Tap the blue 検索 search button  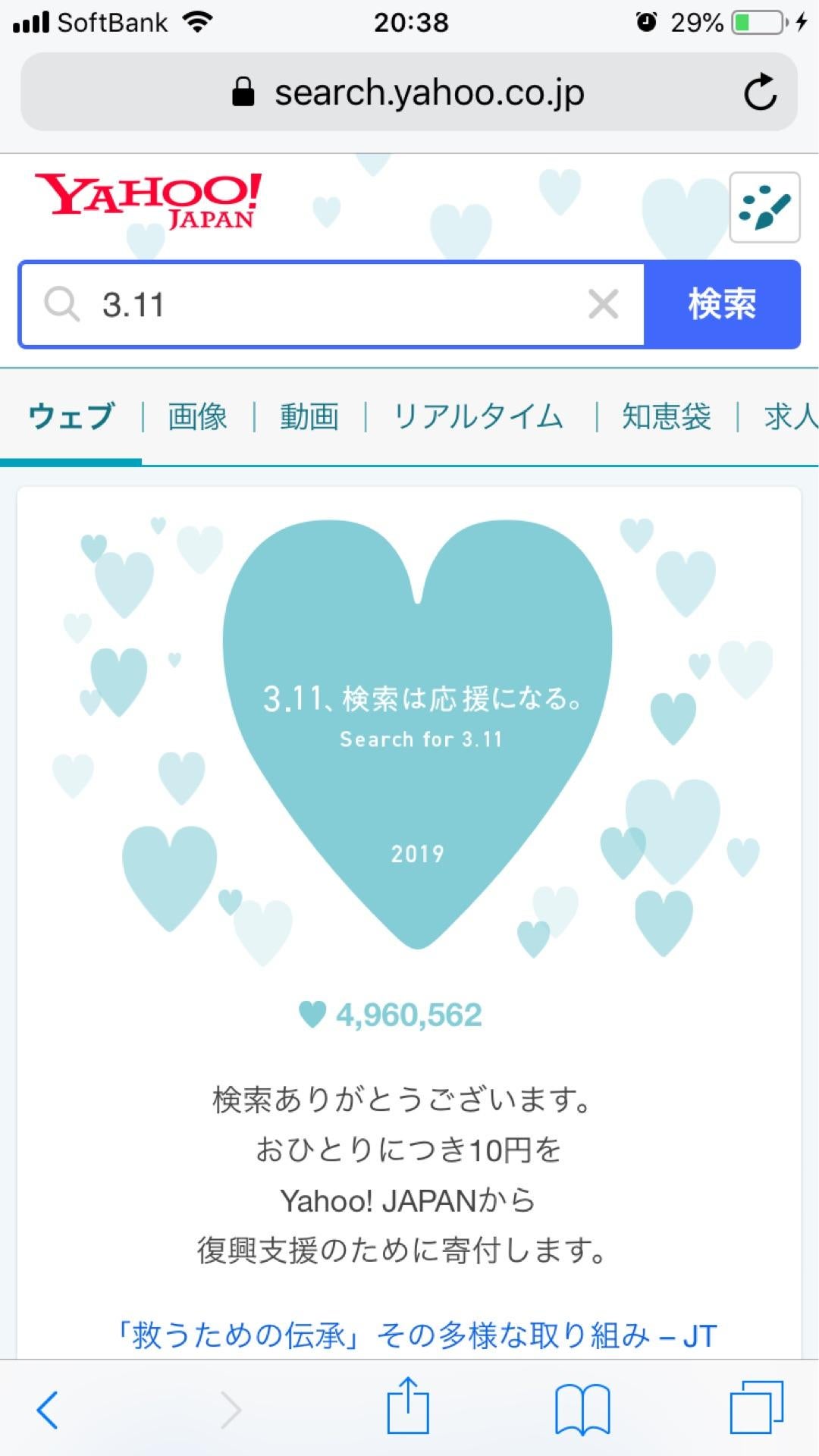pyautogui.click(x=722, y=305)
